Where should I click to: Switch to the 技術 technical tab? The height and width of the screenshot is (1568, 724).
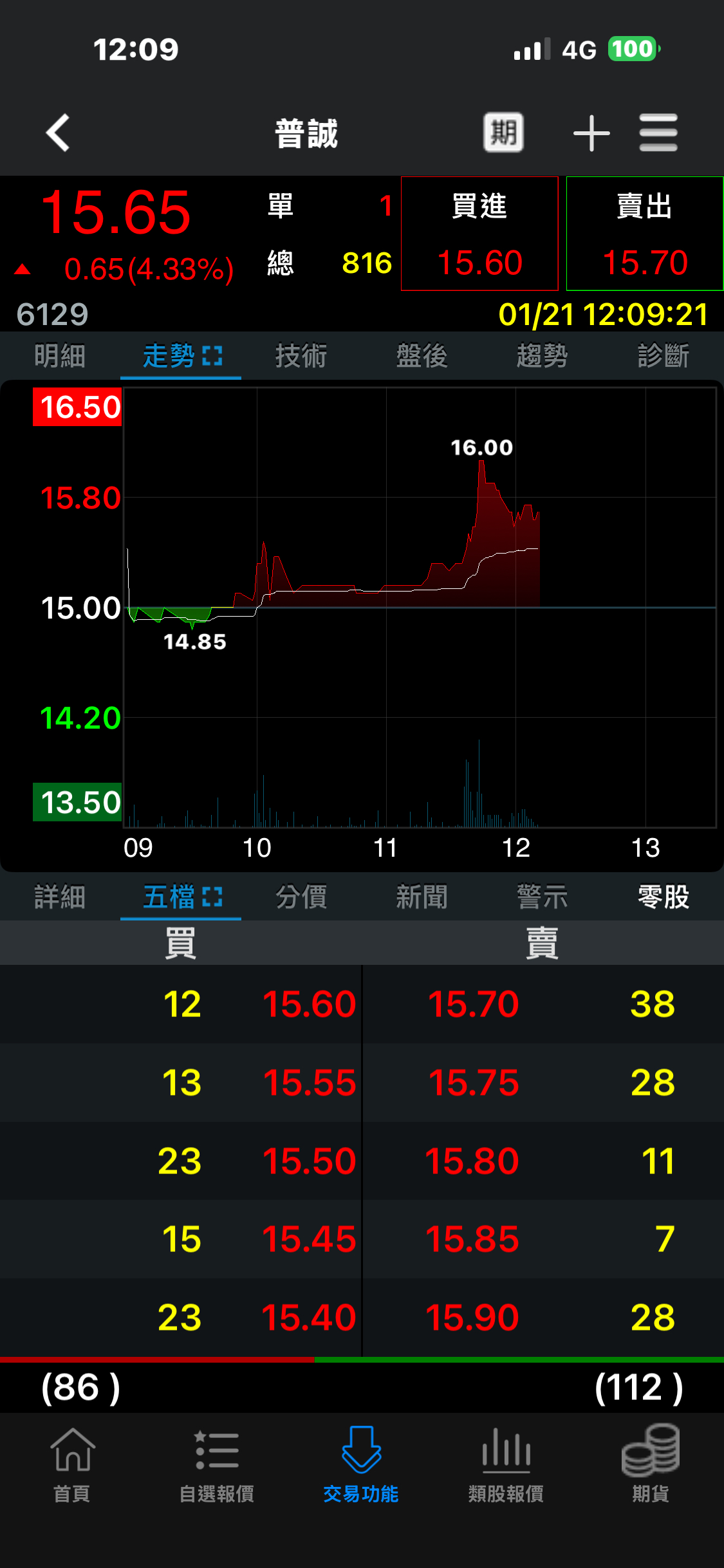tap(301, 356)
